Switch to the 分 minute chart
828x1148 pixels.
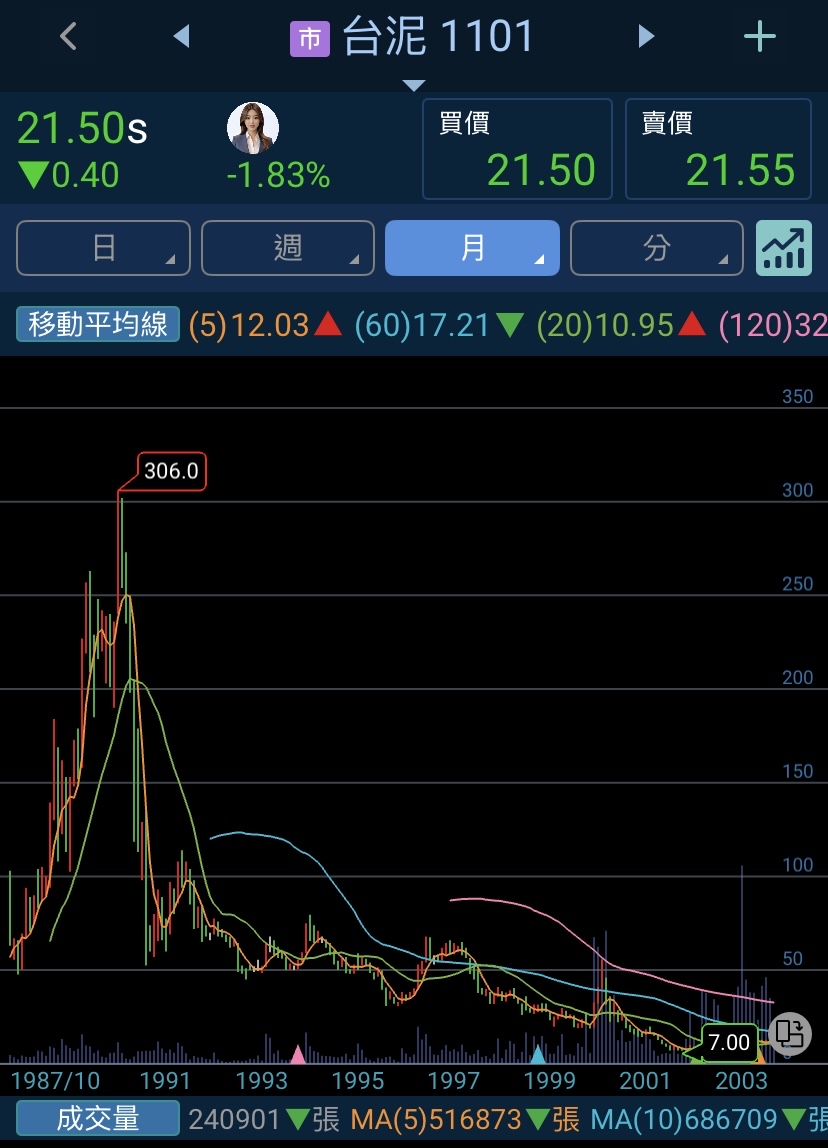tap(656, 248)
